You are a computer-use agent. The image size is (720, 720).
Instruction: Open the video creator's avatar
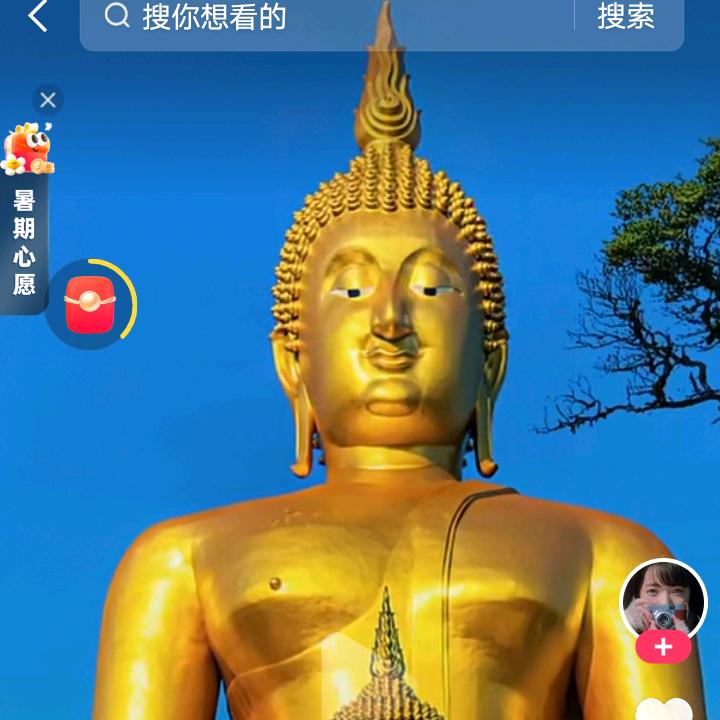tap(663, 600)
